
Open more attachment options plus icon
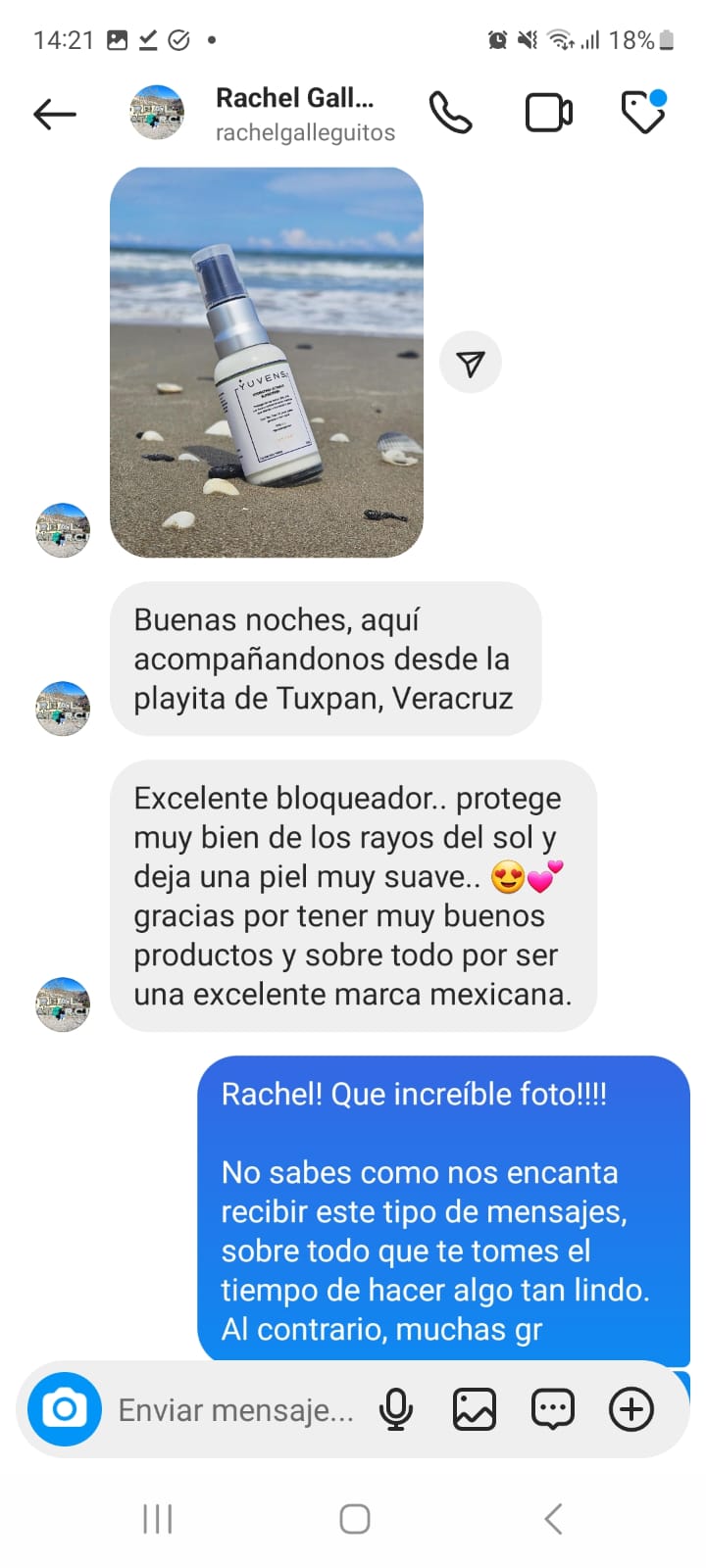[x=631, y=1410]
